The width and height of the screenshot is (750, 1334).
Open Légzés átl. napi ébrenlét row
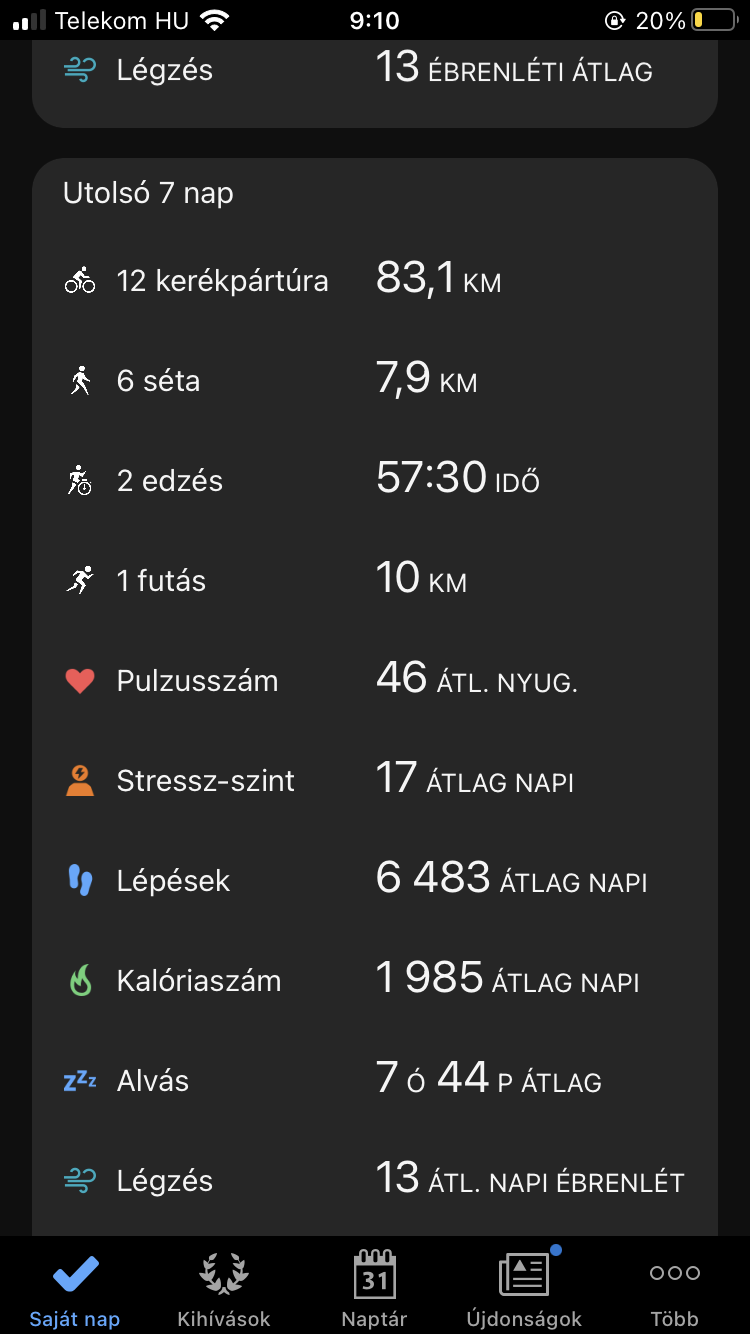click(374, 1181)
